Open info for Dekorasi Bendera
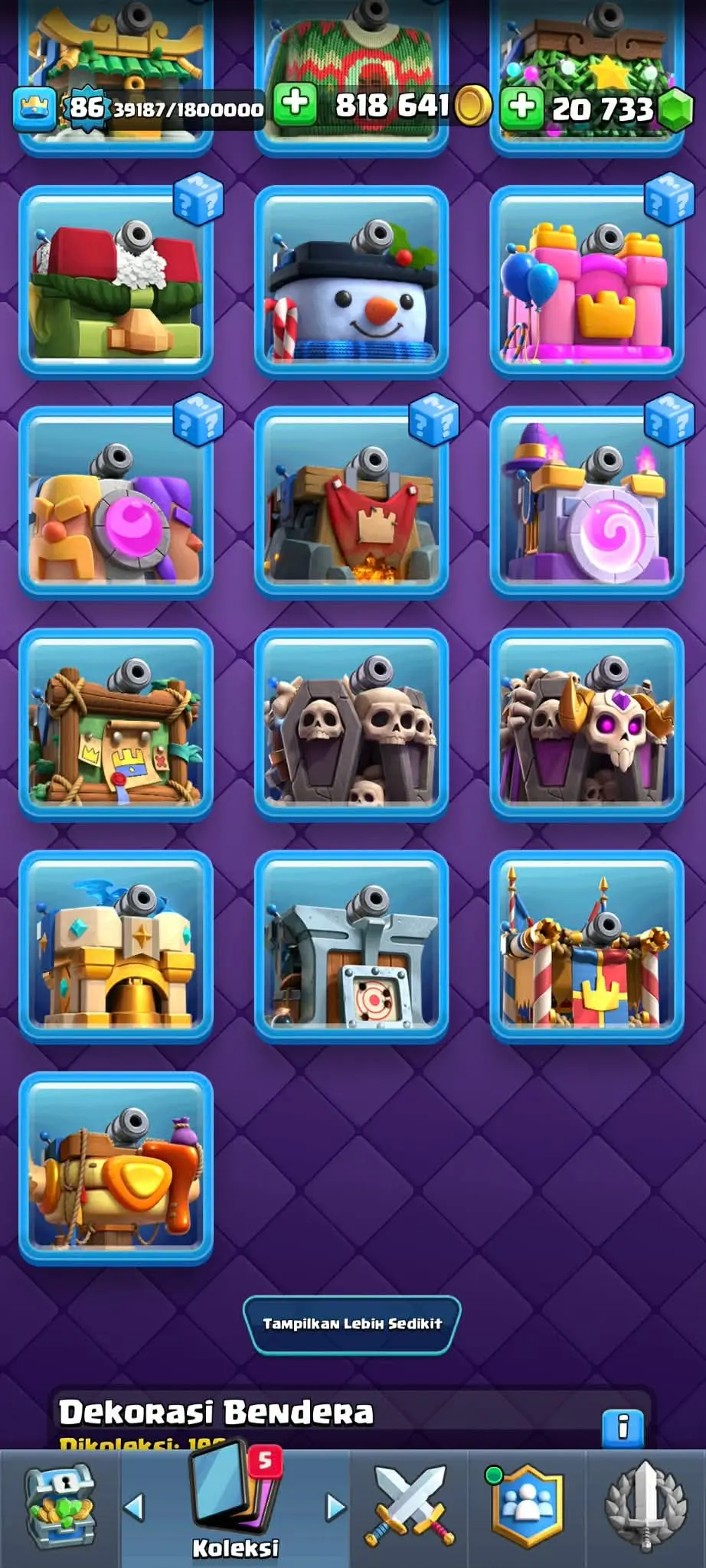 (623, 1426)
